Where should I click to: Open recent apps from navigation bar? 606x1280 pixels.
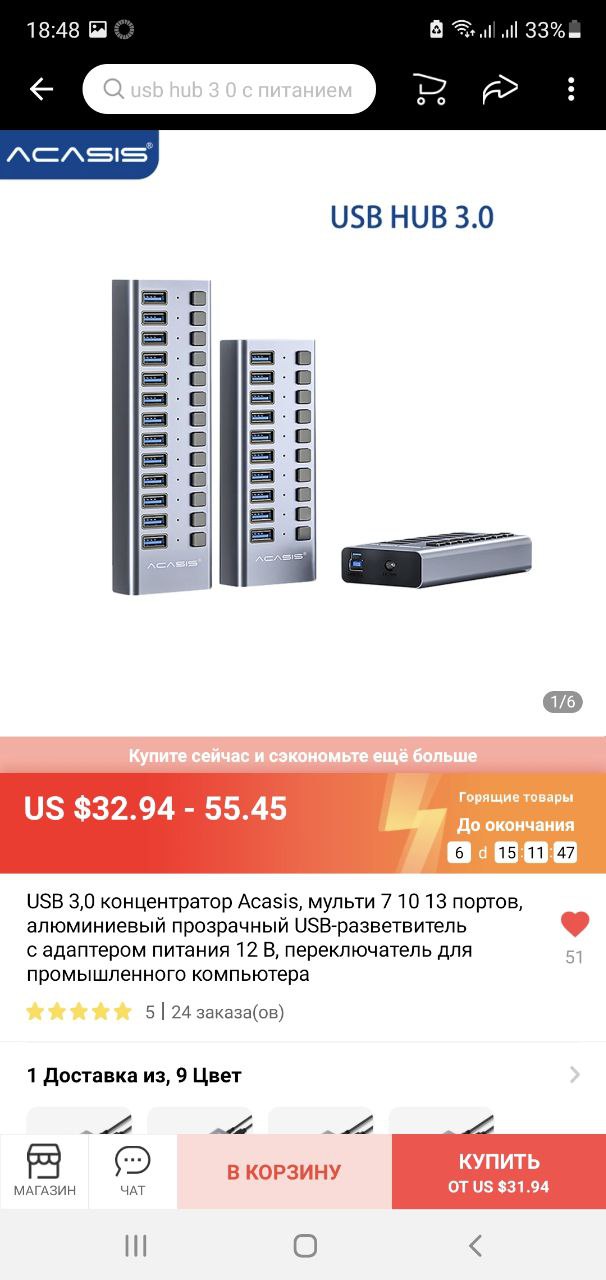click(136, 1245)
